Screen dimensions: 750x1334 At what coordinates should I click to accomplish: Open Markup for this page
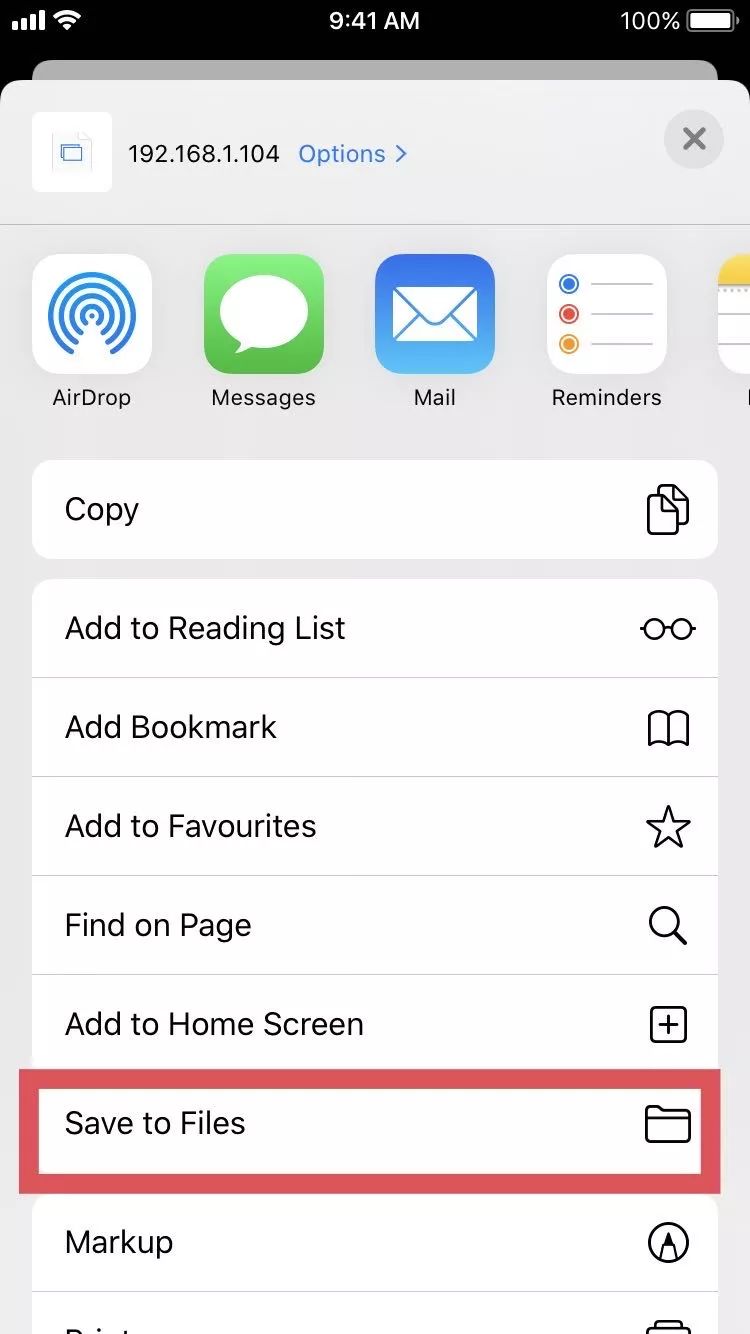click(x=375, y=1242)
